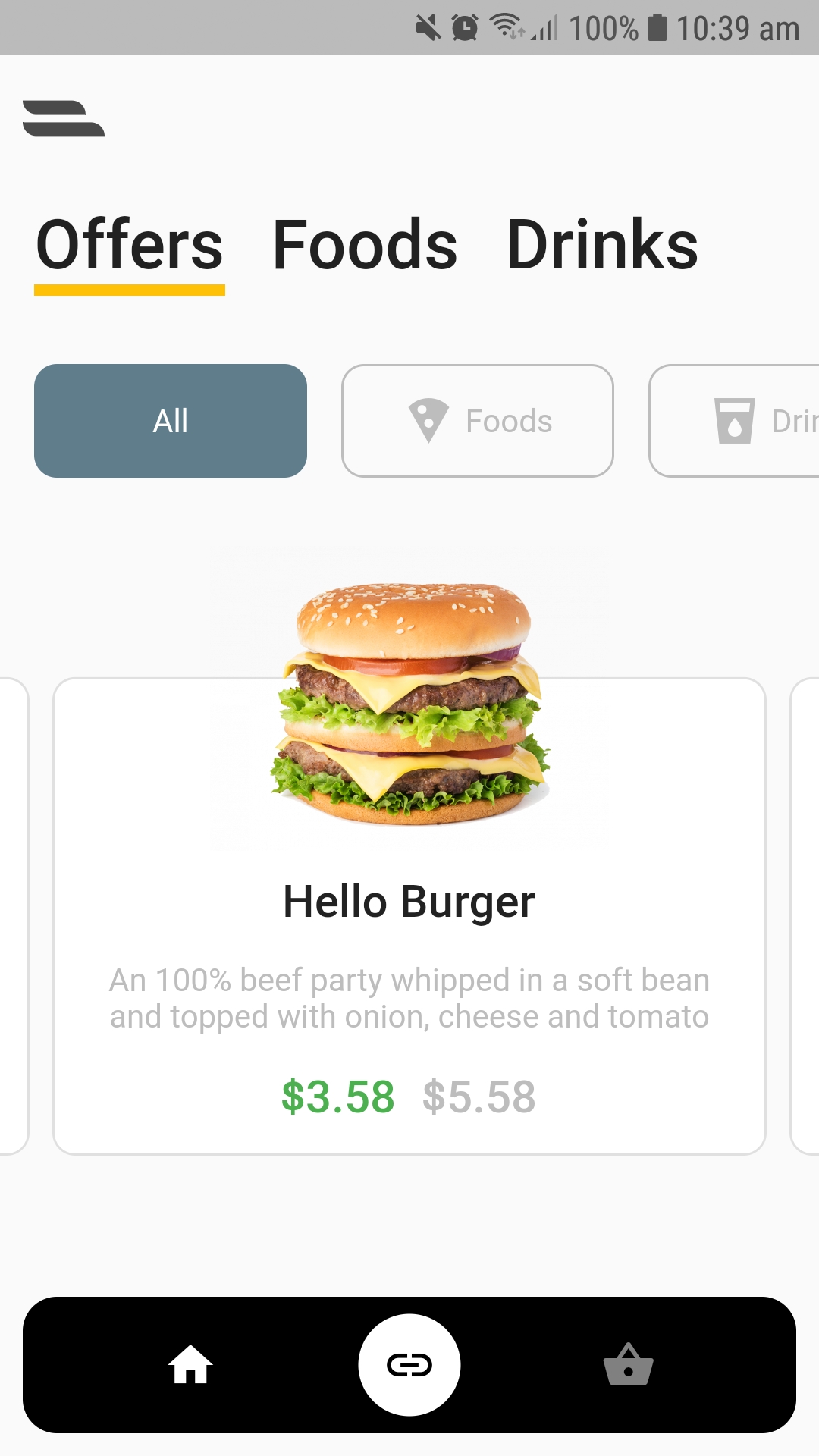The width and height of the screenshot is (819, 1456).
Task: Tap the center link button
Action: point(409,1365)
